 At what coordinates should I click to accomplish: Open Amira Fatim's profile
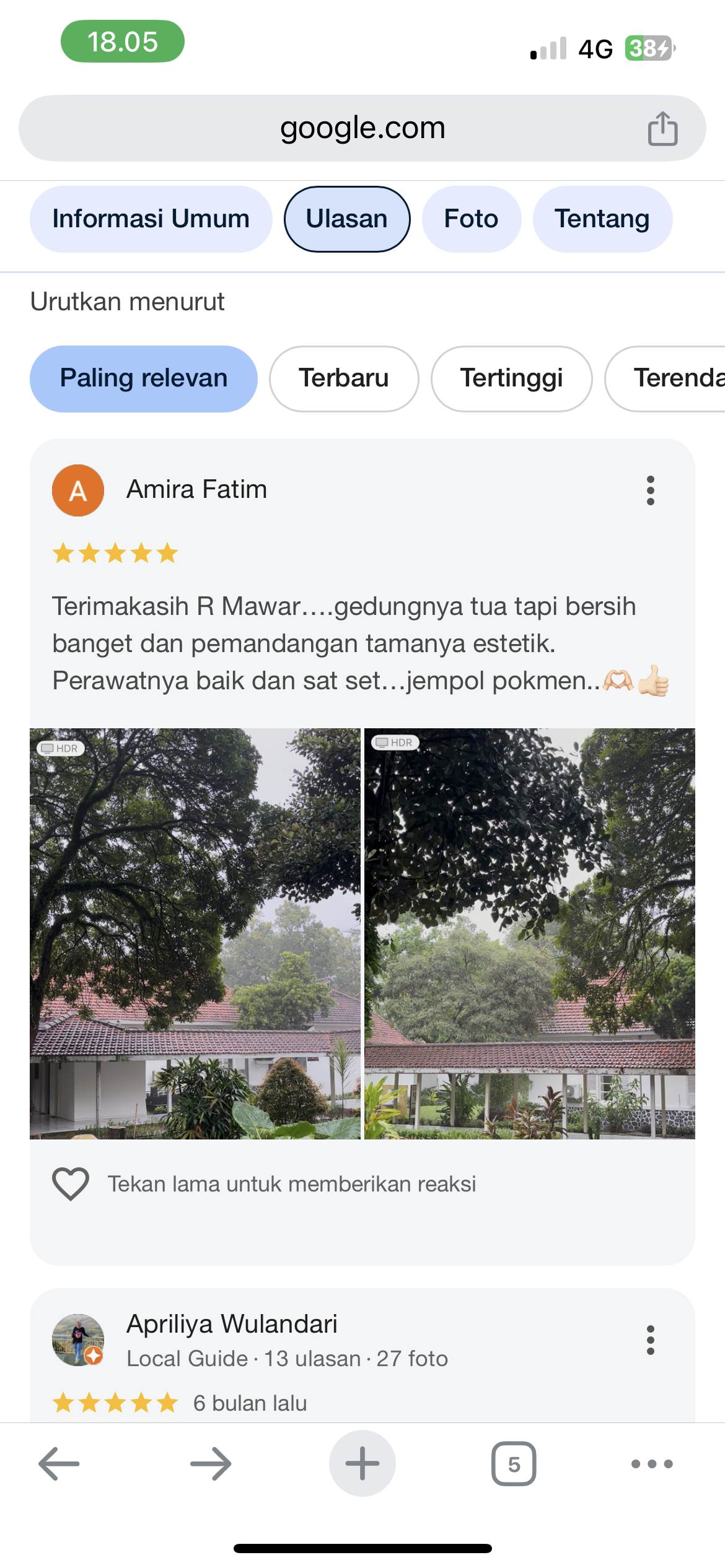tap(196, 490)
